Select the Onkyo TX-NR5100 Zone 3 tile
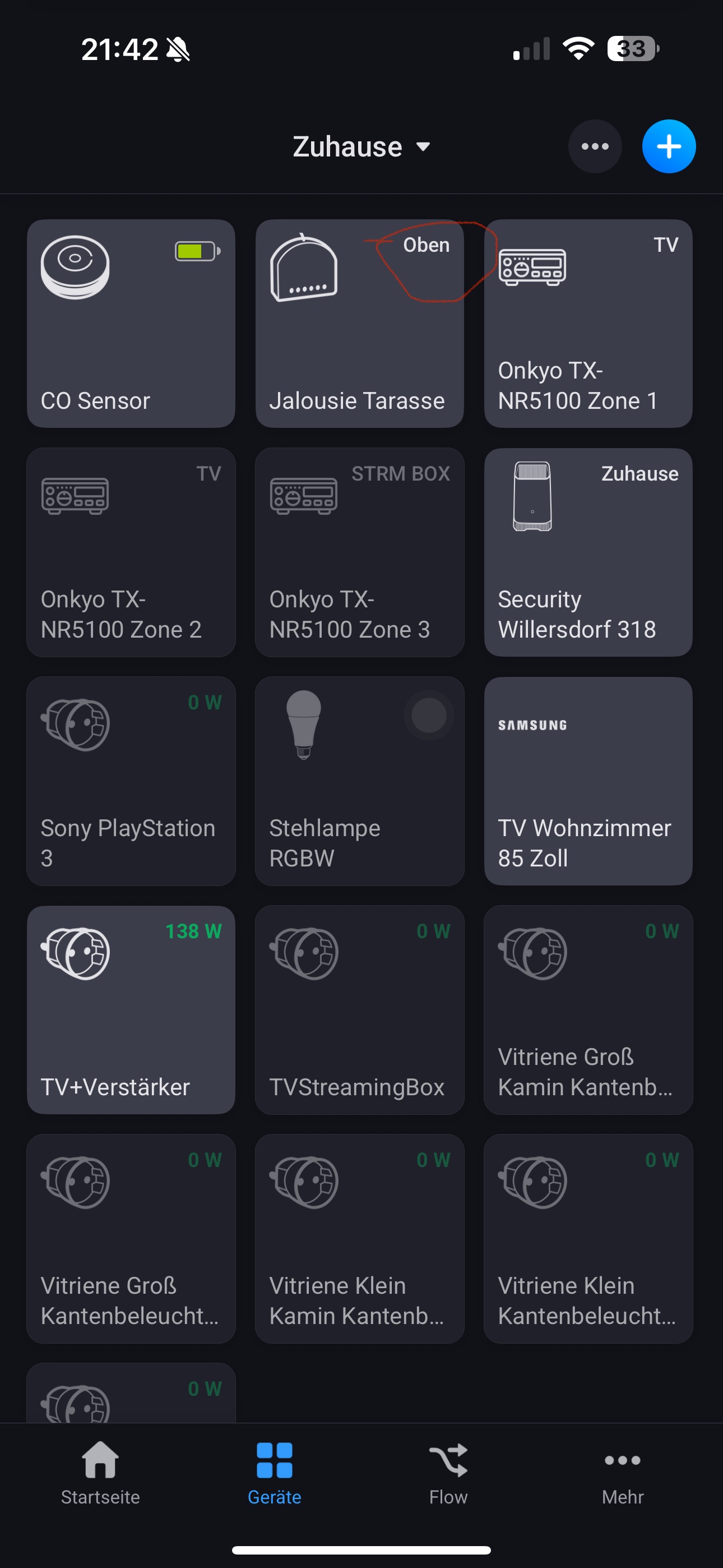 [359, 552]
